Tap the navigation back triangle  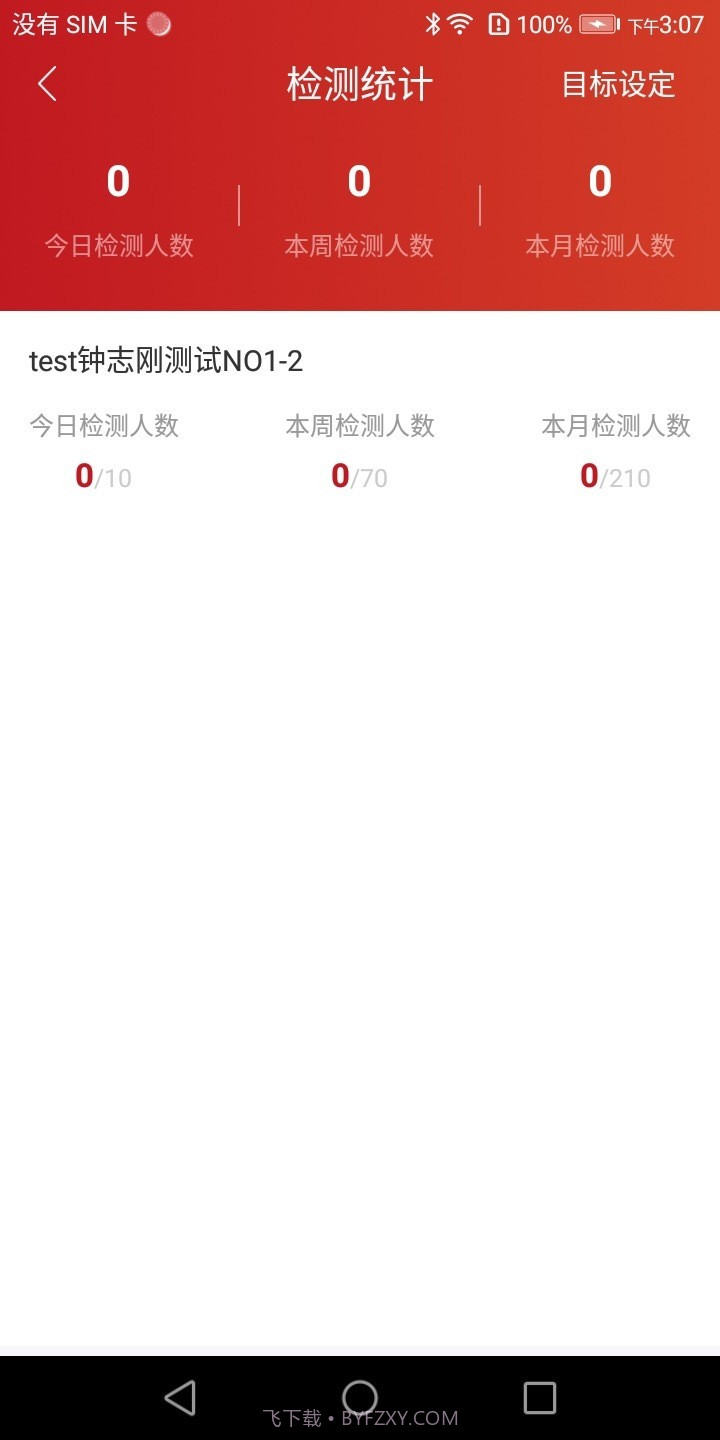(x=180, y=1398)
